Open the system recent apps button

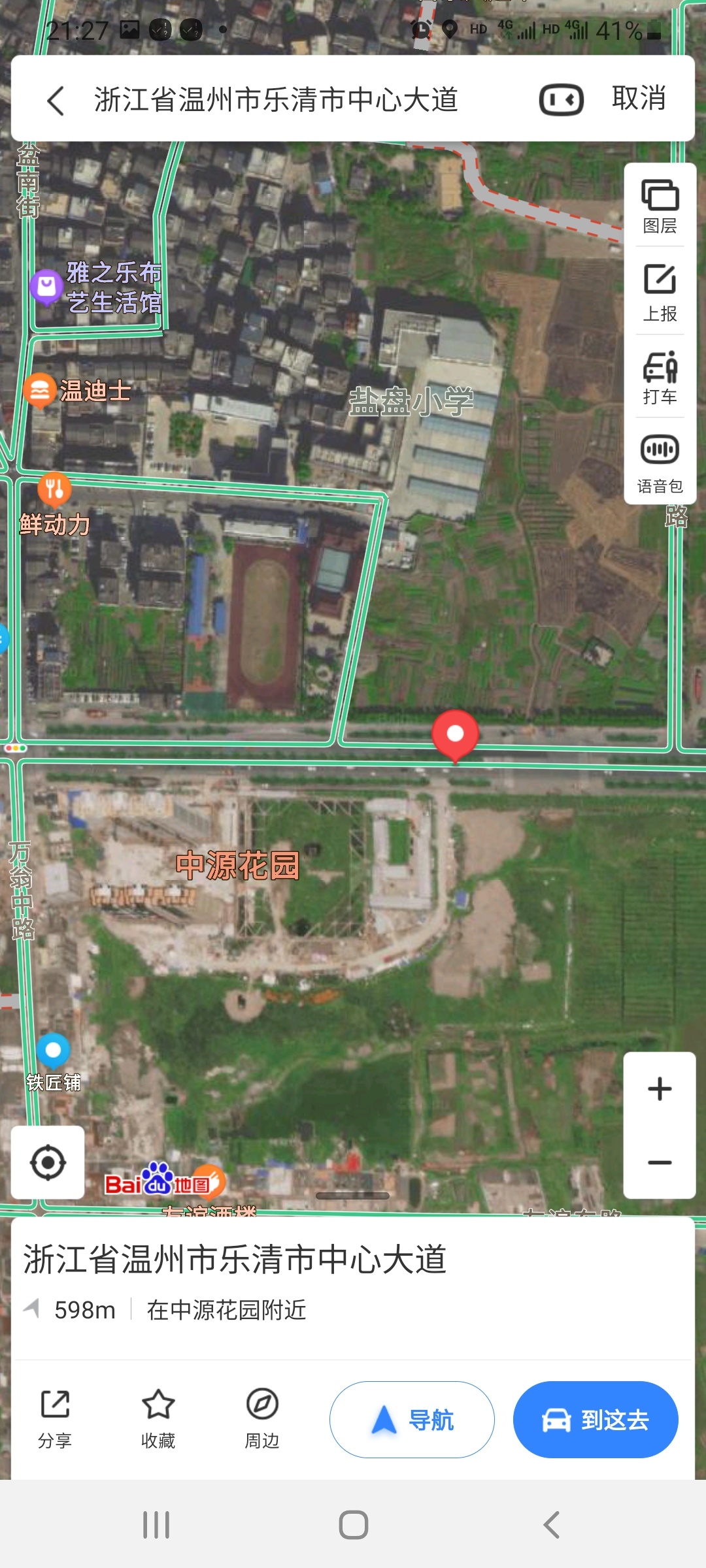pyautogui.click(x=156, y=1525)
